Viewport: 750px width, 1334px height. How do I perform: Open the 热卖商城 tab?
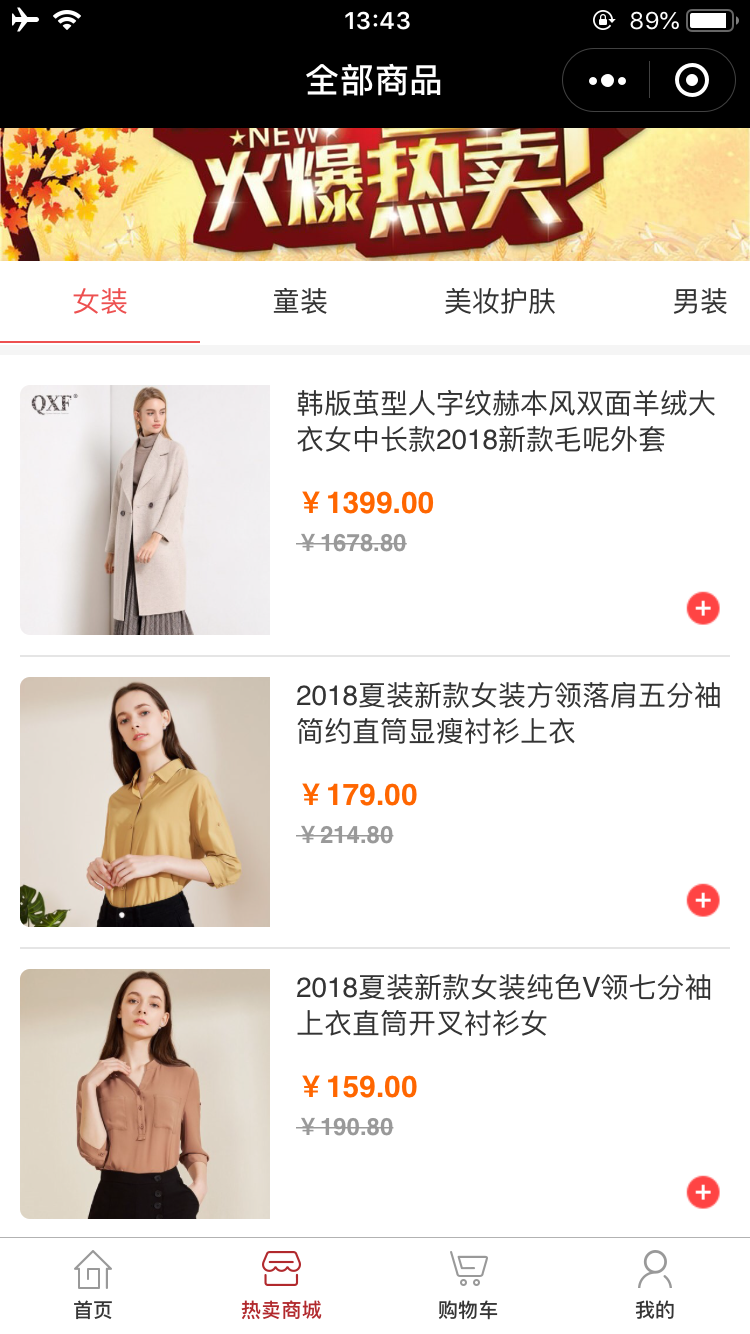(281, 1285)
